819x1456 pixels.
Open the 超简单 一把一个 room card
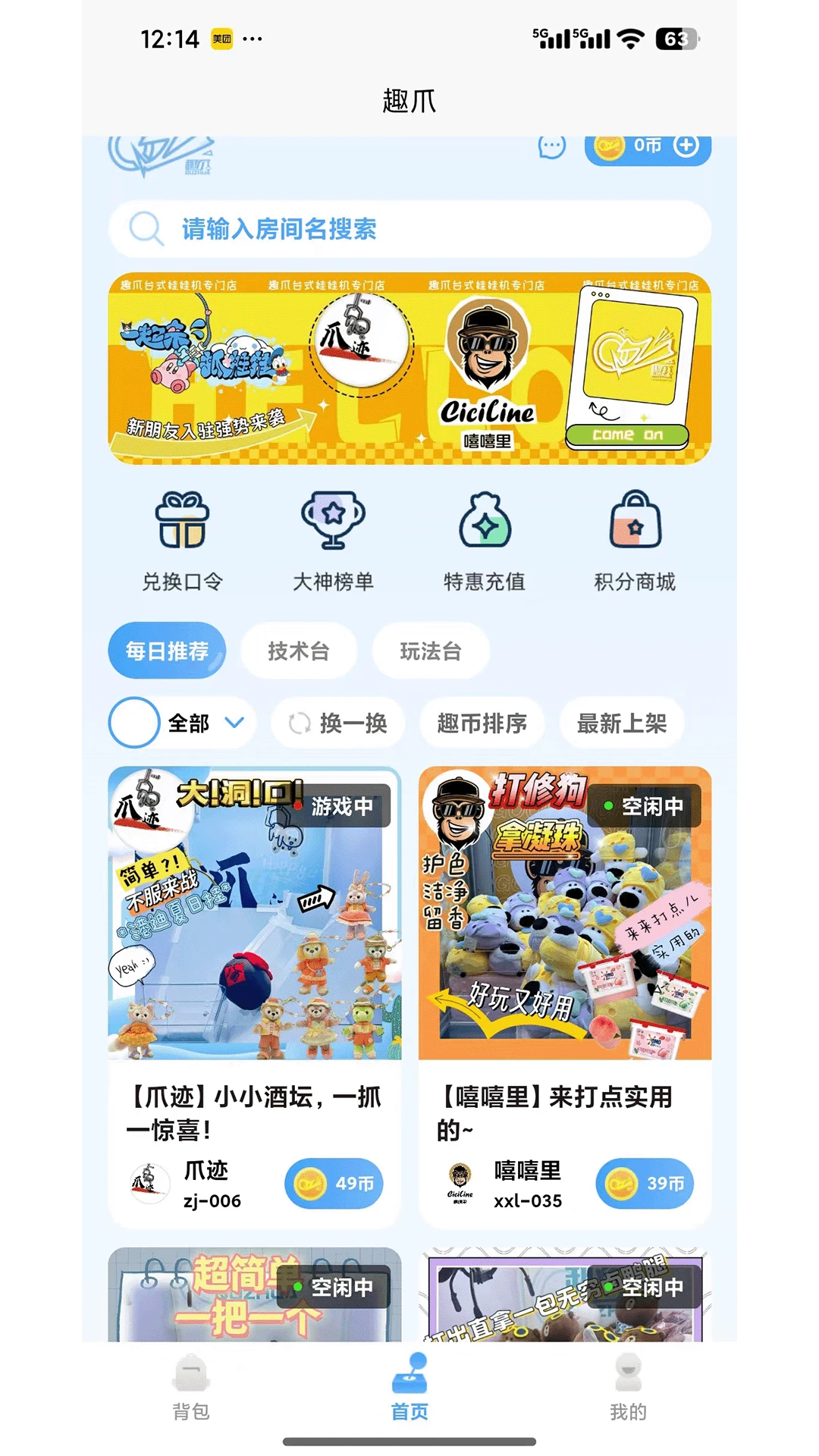(255, 1297)
